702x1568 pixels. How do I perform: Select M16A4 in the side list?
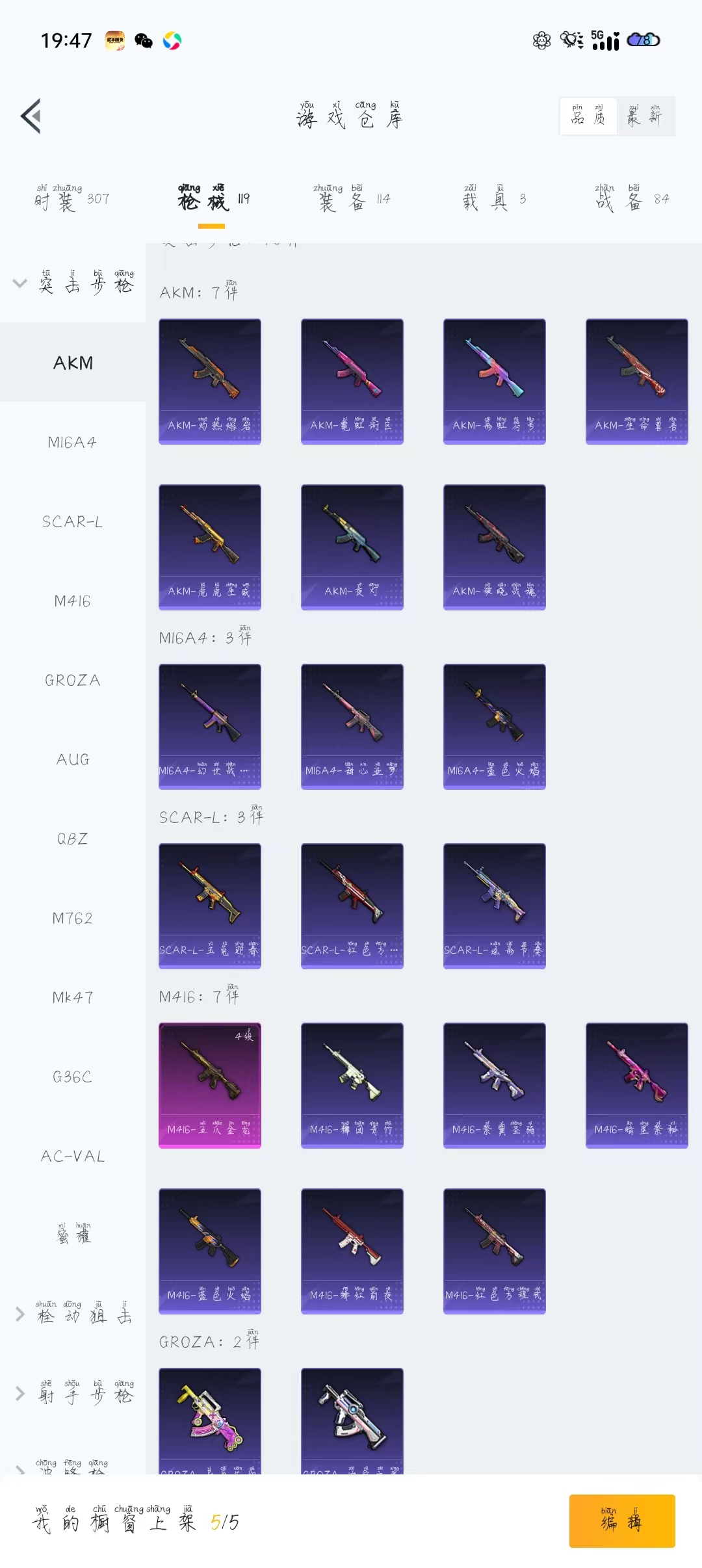[73, 442]
